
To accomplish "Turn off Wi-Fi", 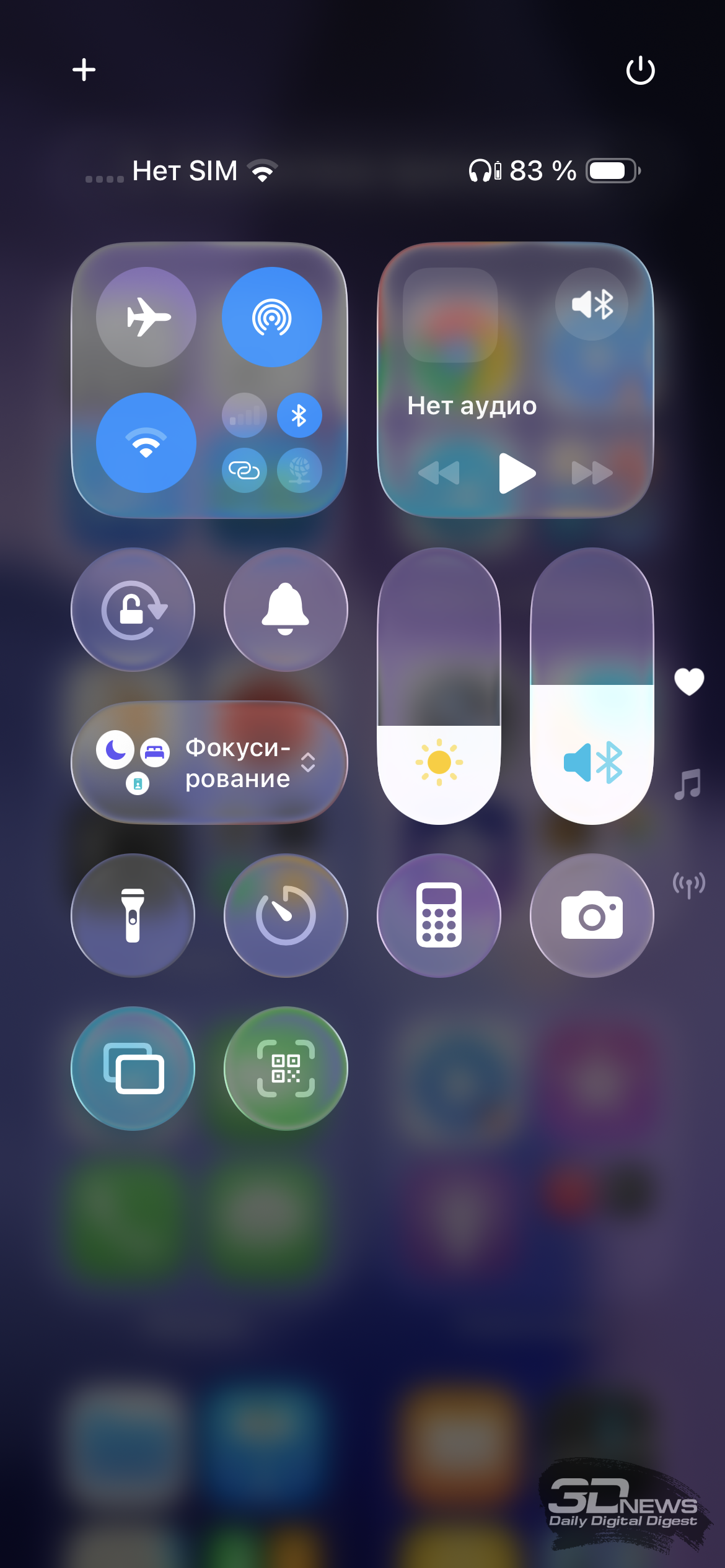I will pos(146,443).
